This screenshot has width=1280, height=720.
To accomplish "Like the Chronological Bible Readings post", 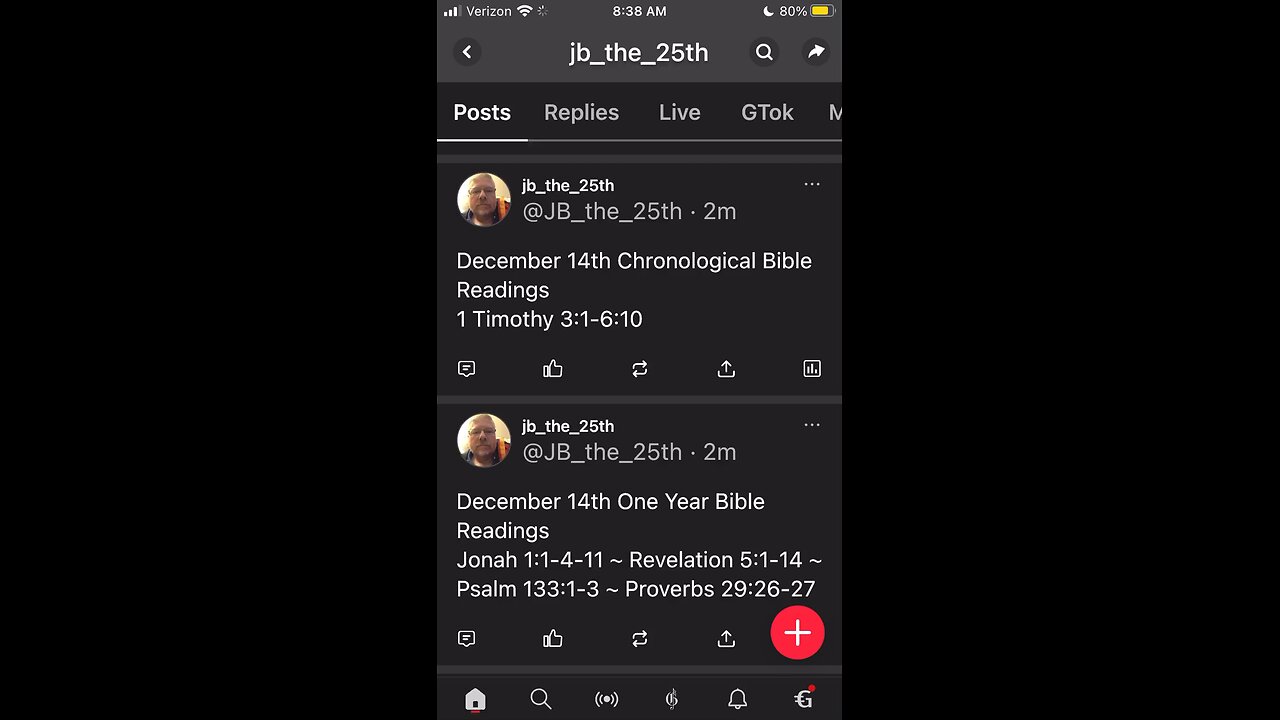I will pyautogui.click(x=553, y=369).
